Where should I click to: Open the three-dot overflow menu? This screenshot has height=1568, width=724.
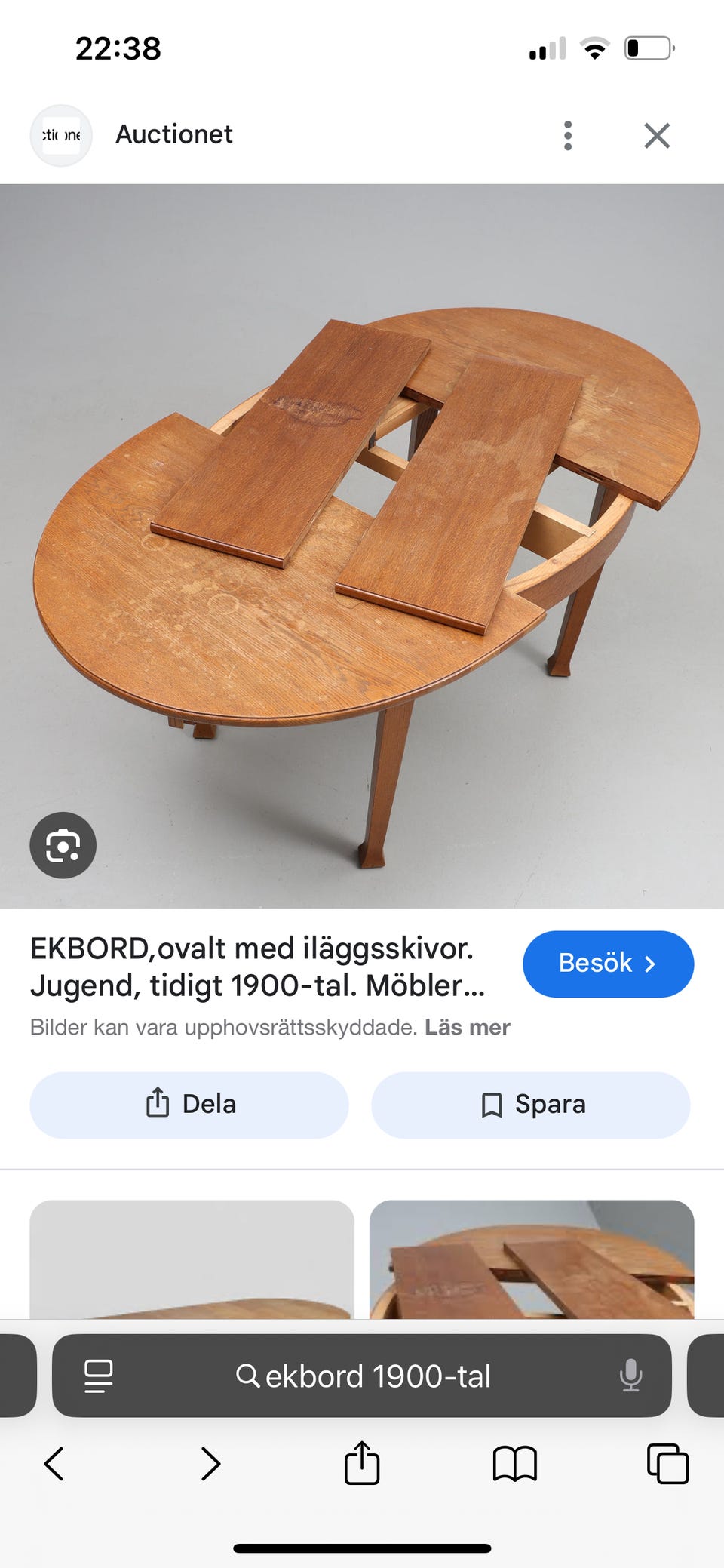click(567, 135)
